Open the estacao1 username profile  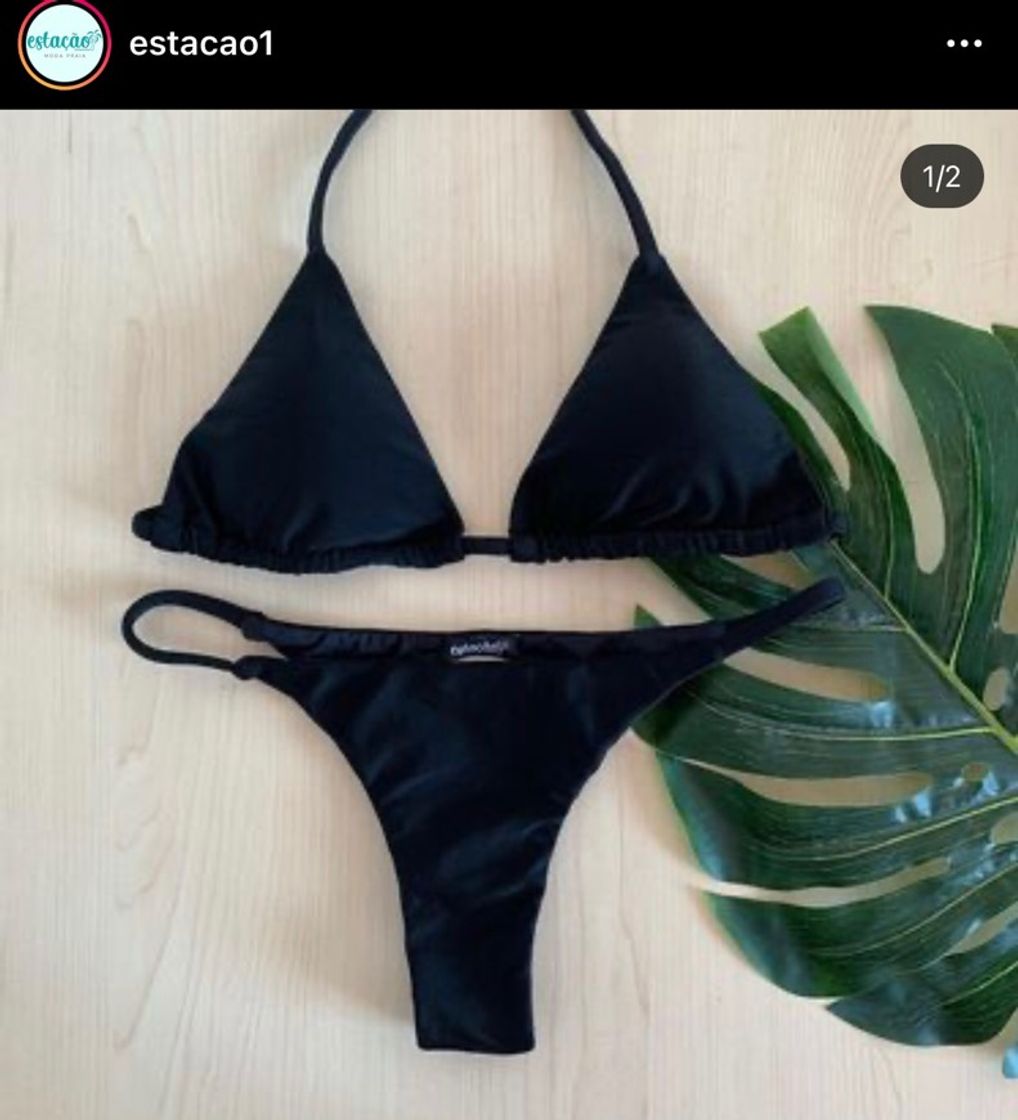pyautogui.click(x=201, y=44)
